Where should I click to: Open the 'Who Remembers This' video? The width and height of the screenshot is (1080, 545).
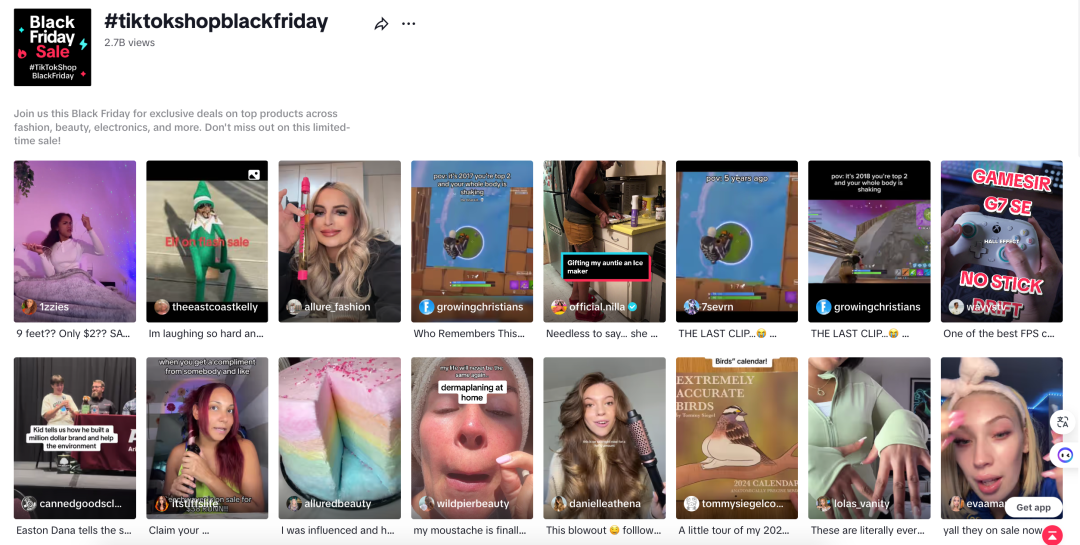tap(472, 240)
